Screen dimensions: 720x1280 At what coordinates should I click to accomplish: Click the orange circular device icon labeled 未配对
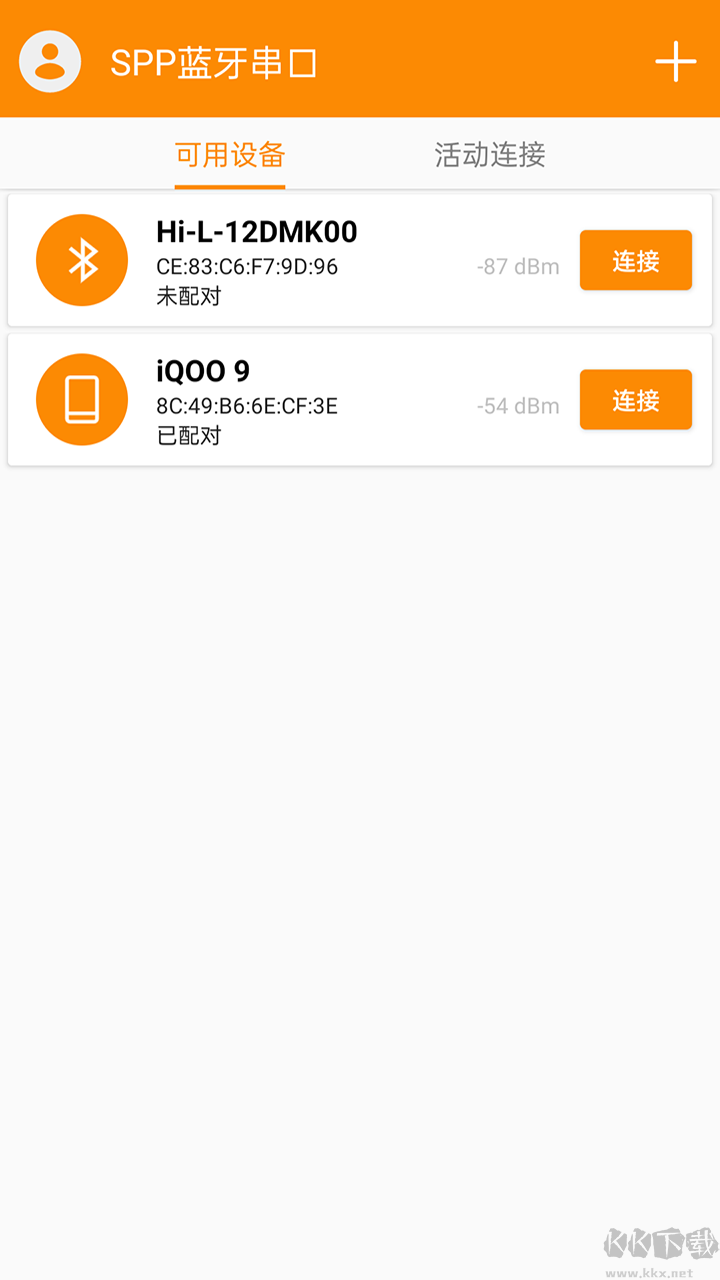click(81, 260)
